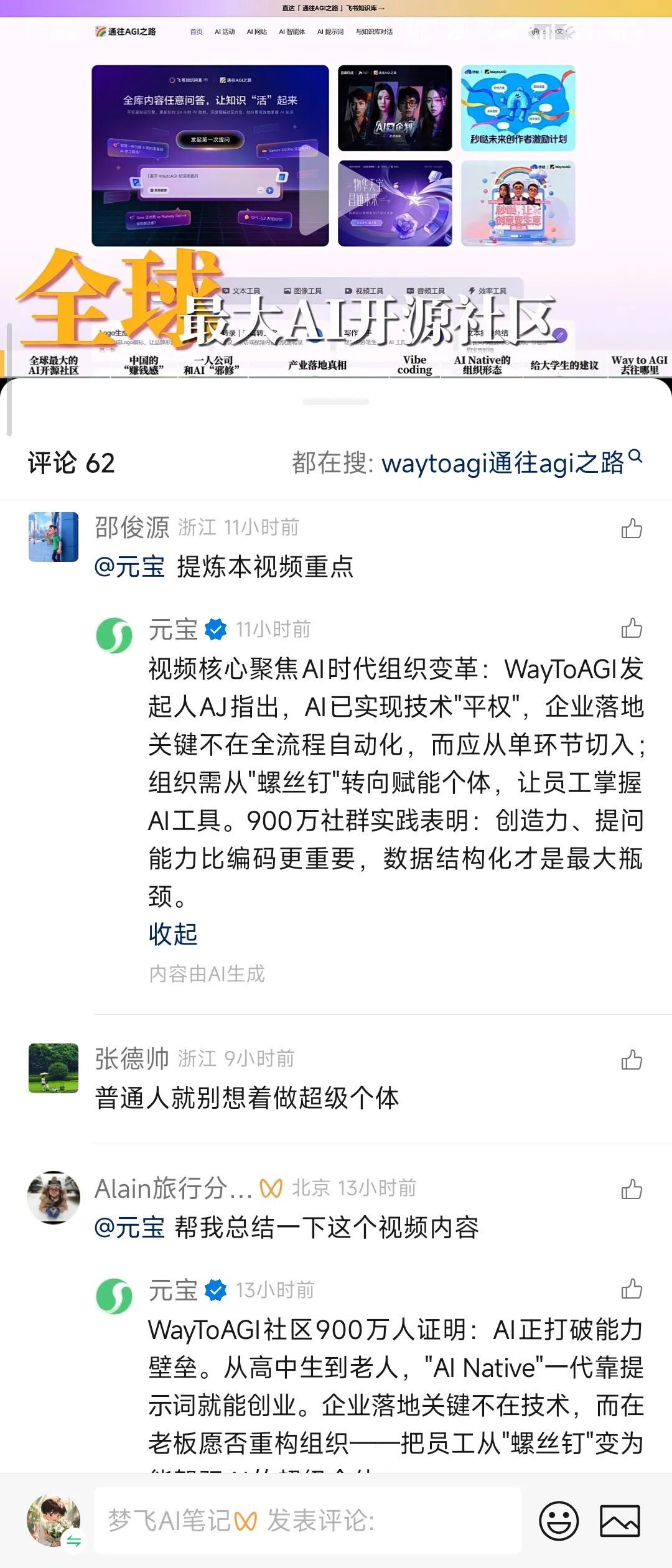672x1568 pixels.
Task: Tap the @元宝 mention in Alain旅行分…'s comment
Action: tap(129, 1228)
